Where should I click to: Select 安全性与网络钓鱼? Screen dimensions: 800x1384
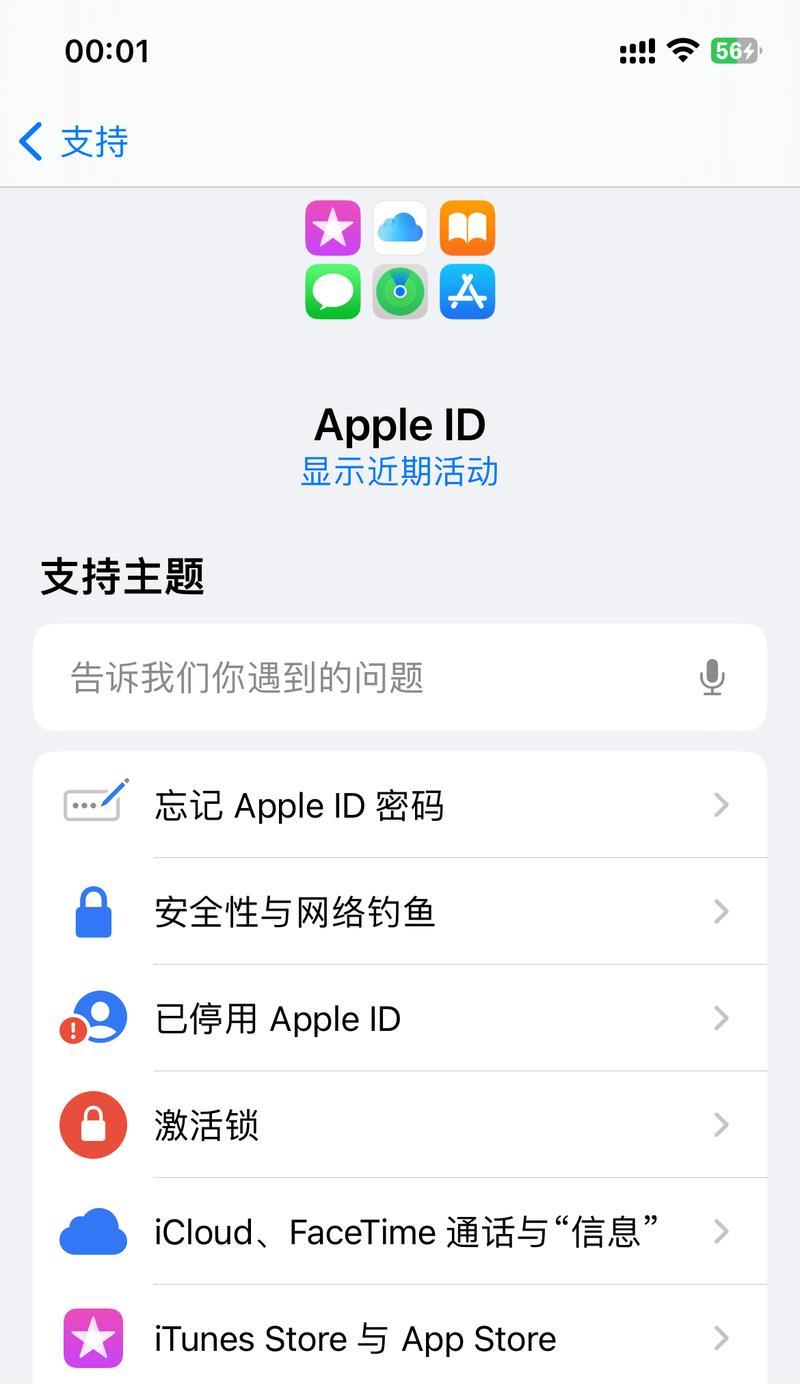tap(400, 912)
